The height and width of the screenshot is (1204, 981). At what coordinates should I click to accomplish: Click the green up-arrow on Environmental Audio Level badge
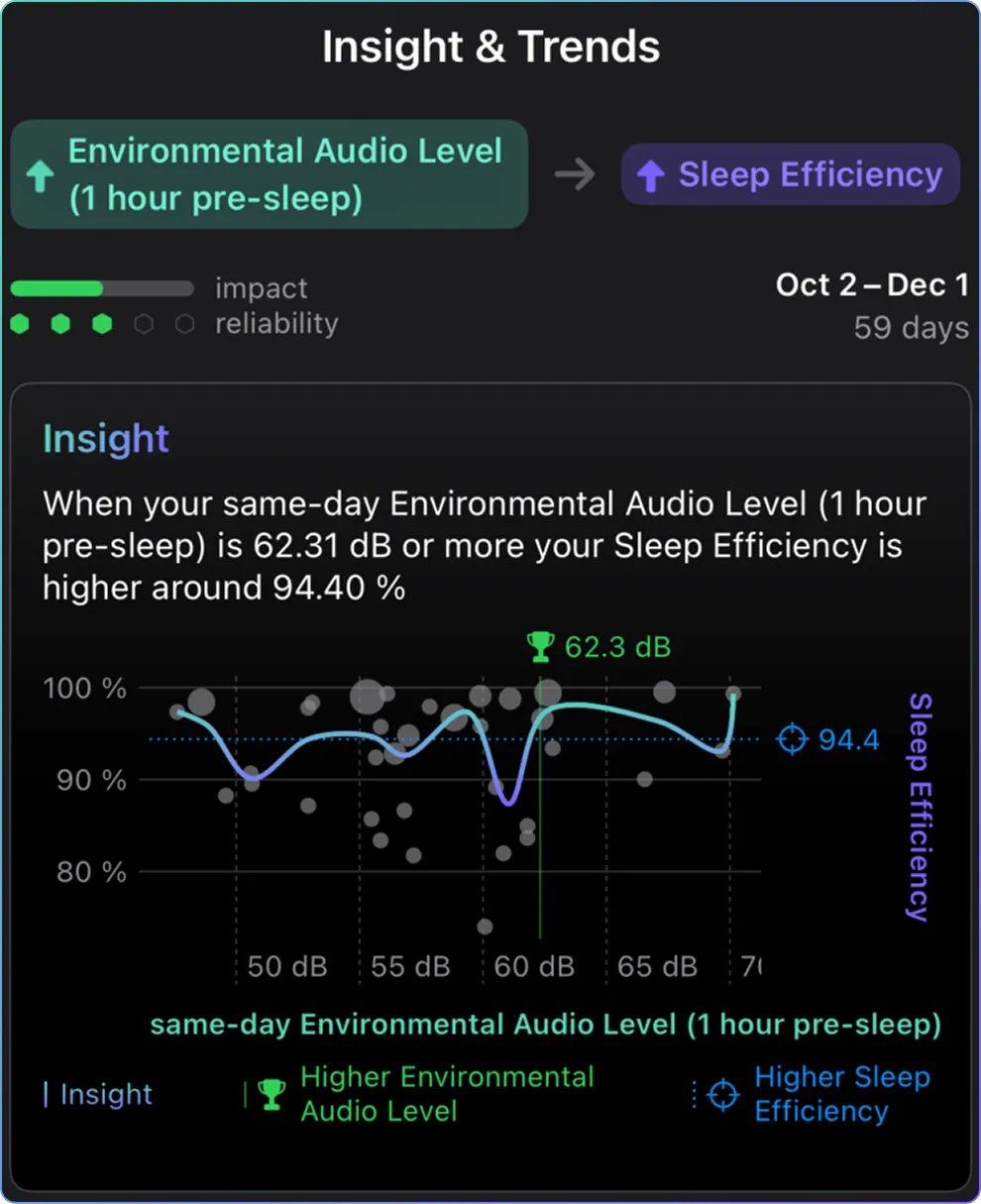40,174
